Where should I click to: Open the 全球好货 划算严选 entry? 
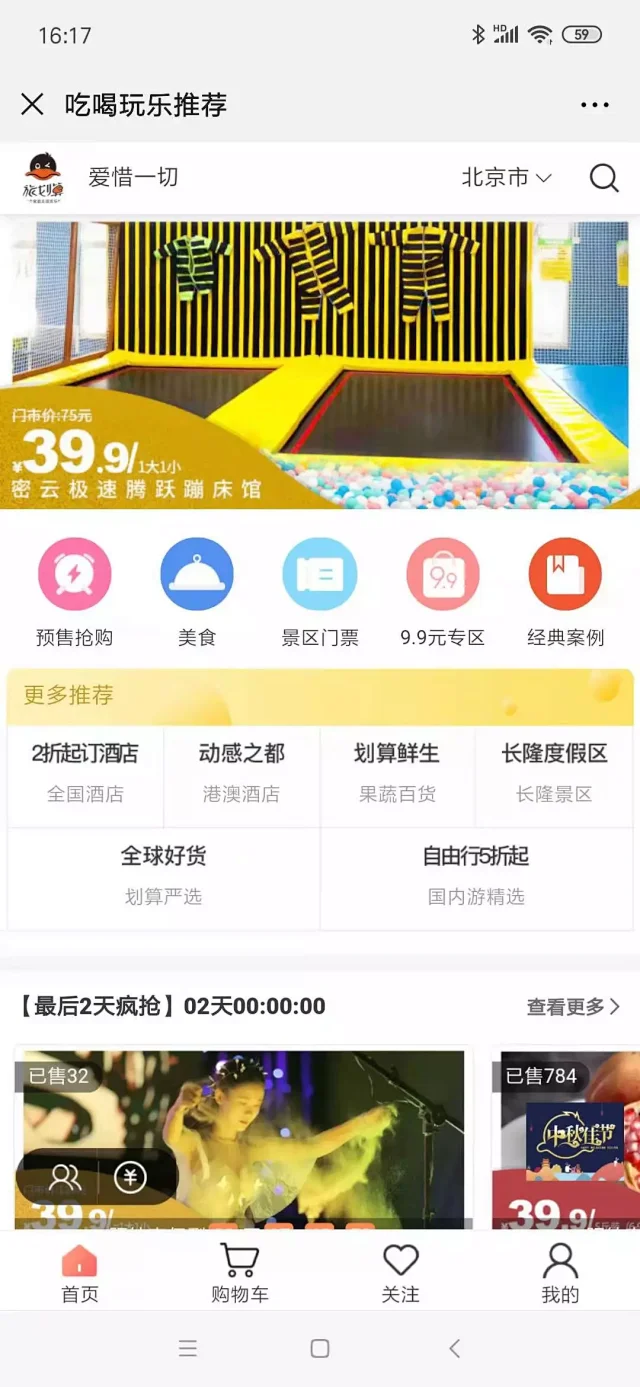(x=163, y=875)
